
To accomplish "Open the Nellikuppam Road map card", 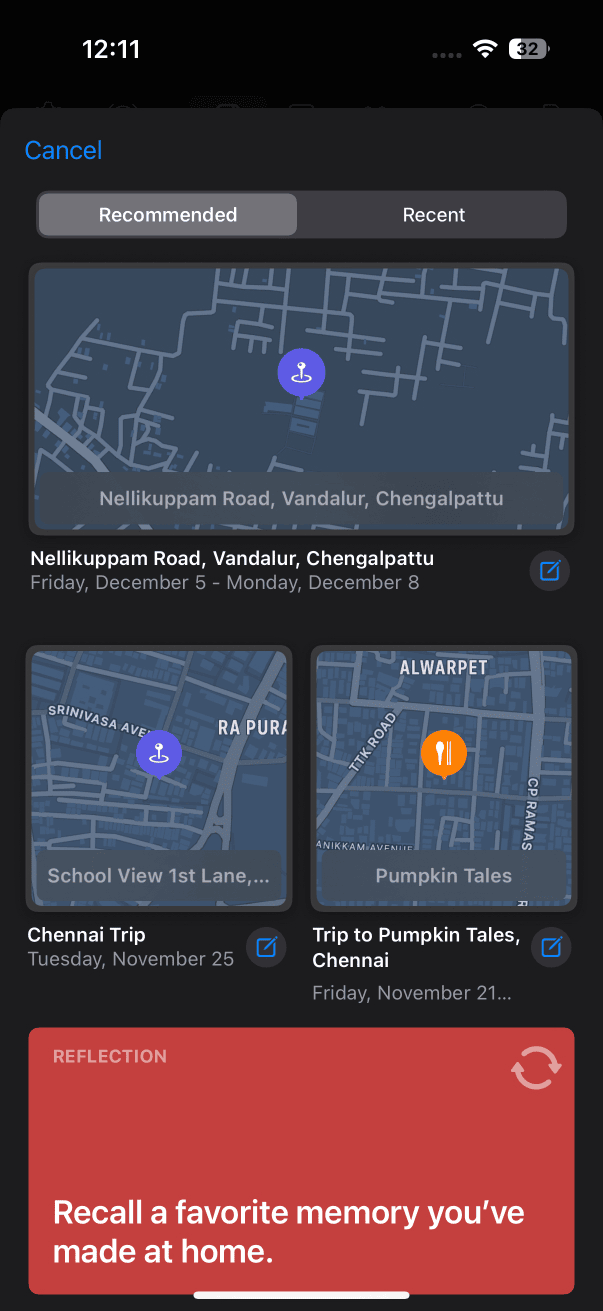I will [301, 399].
